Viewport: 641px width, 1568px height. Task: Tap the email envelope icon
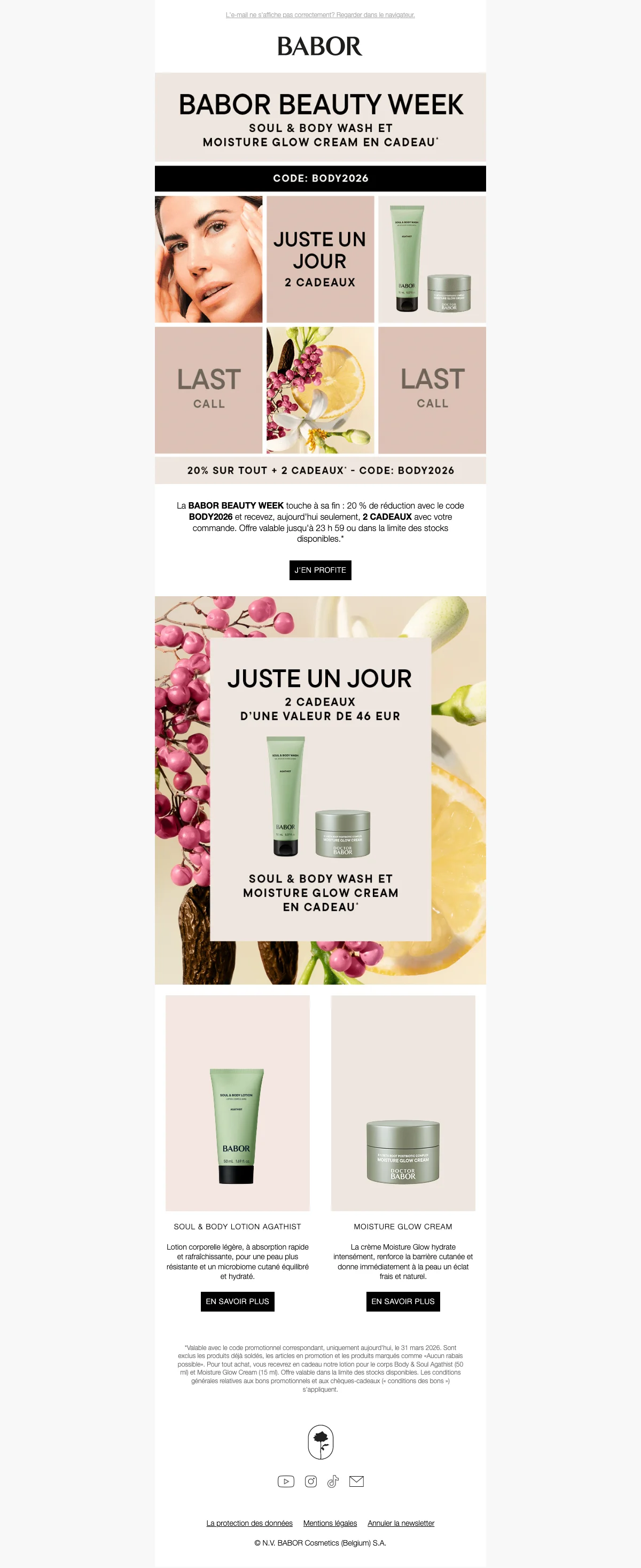[x=357, y=1481]
